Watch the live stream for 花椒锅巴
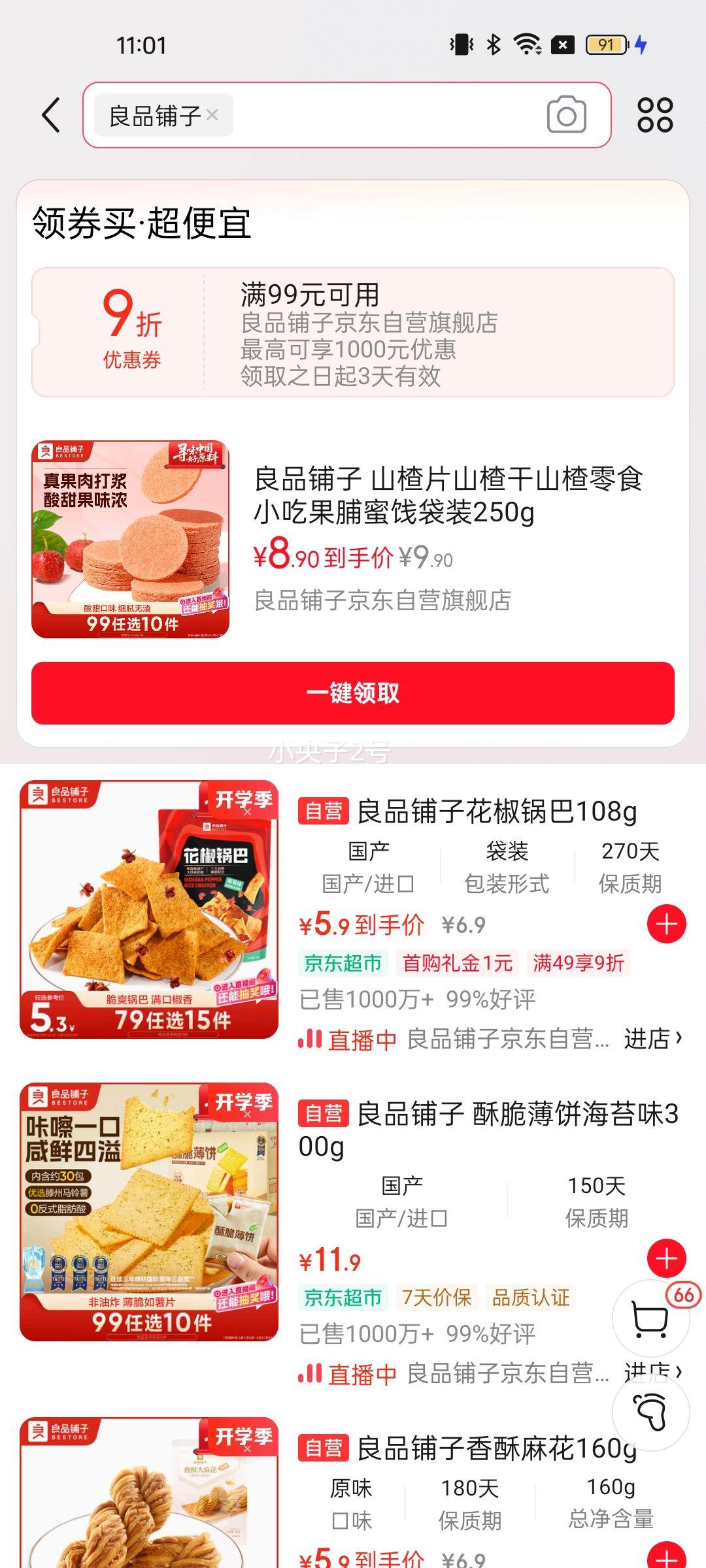This screenshot has height=1568, width=706. (348, 1039)
